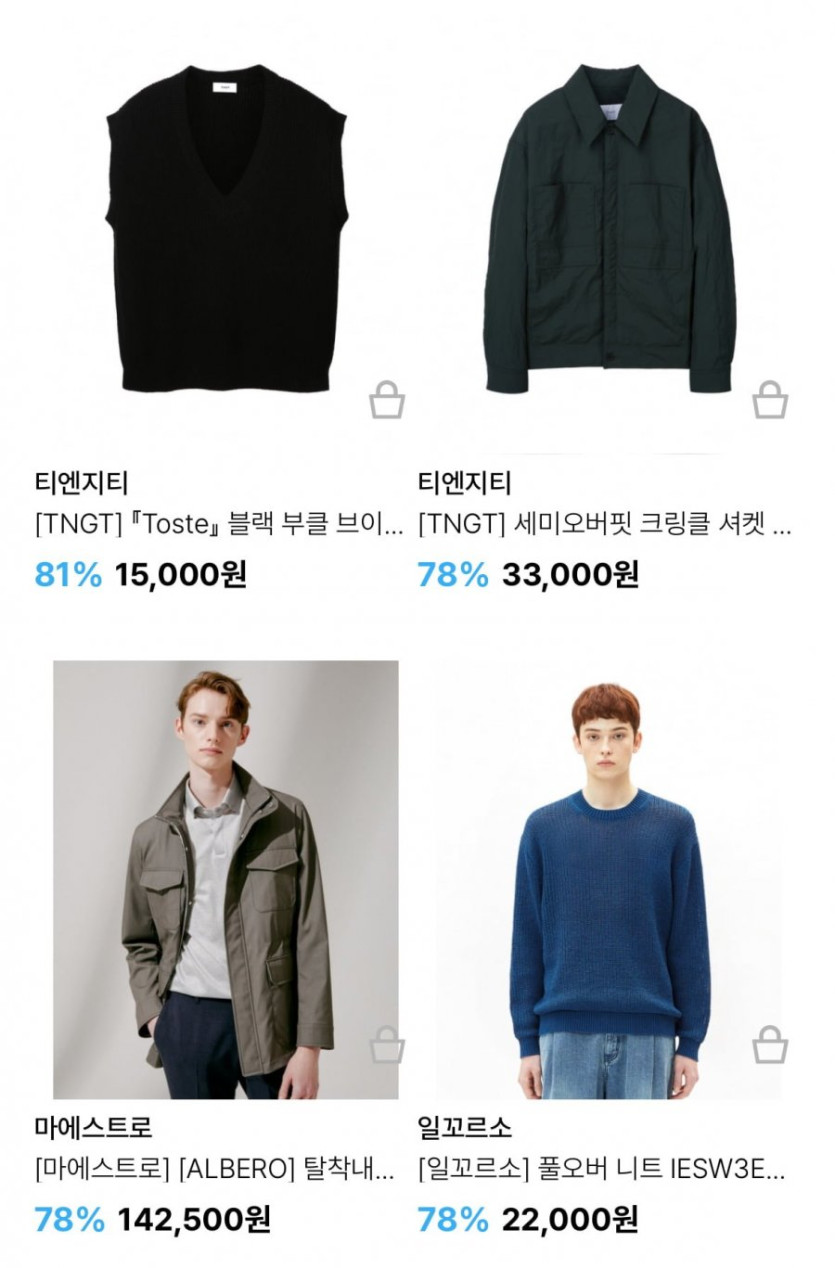Add the TNGT Toste black vest to cart

386,400
